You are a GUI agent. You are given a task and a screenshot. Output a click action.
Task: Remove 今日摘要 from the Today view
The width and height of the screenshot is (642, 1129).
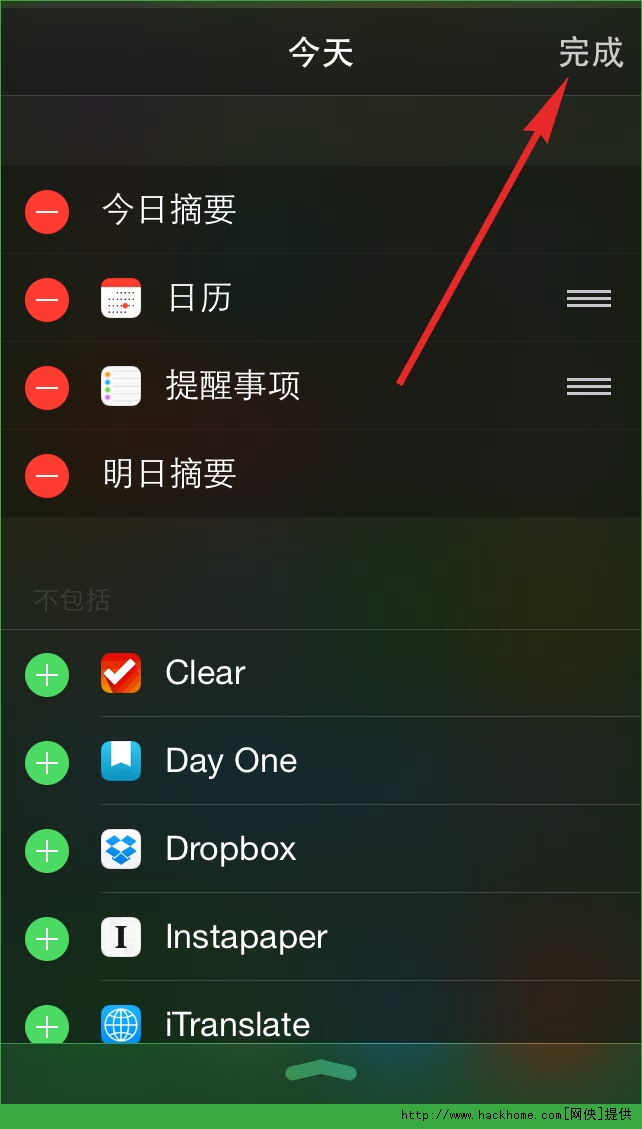47,212
